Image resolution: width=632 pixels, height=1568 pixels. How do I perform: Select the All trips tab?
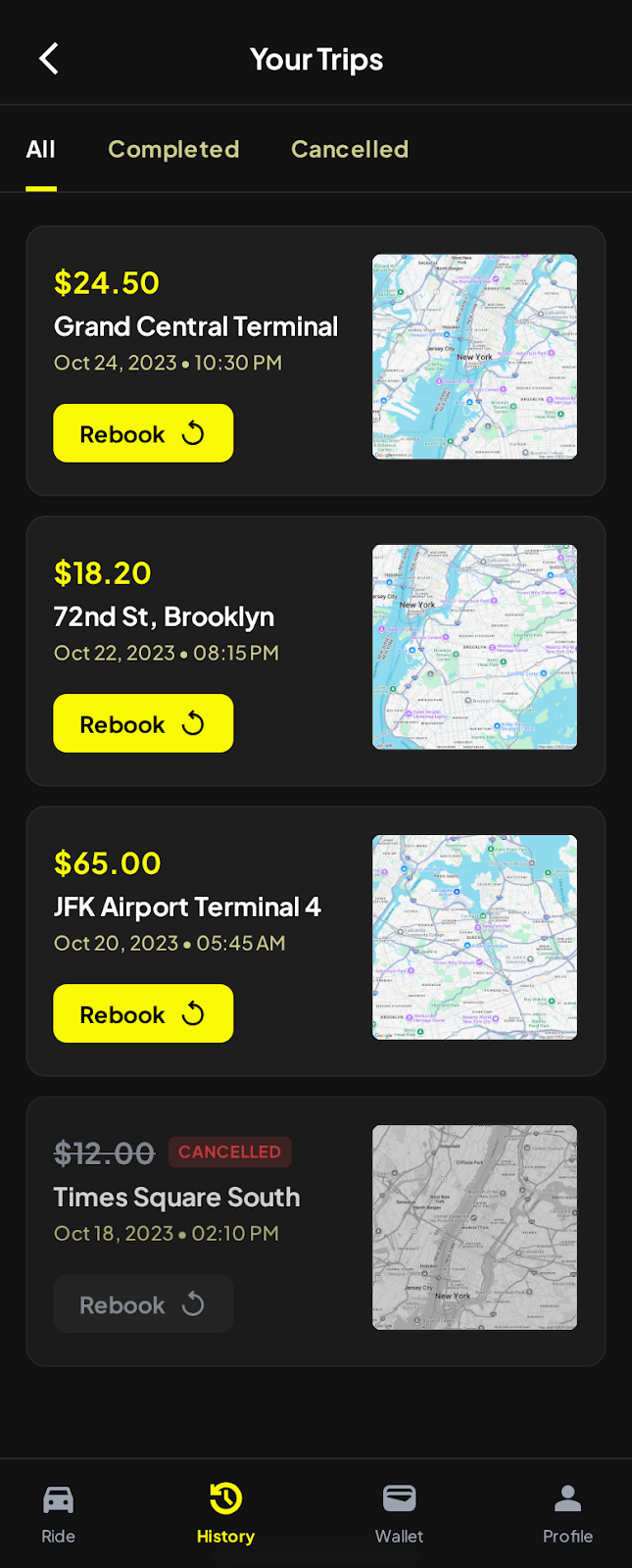click(x=40, y=150)
